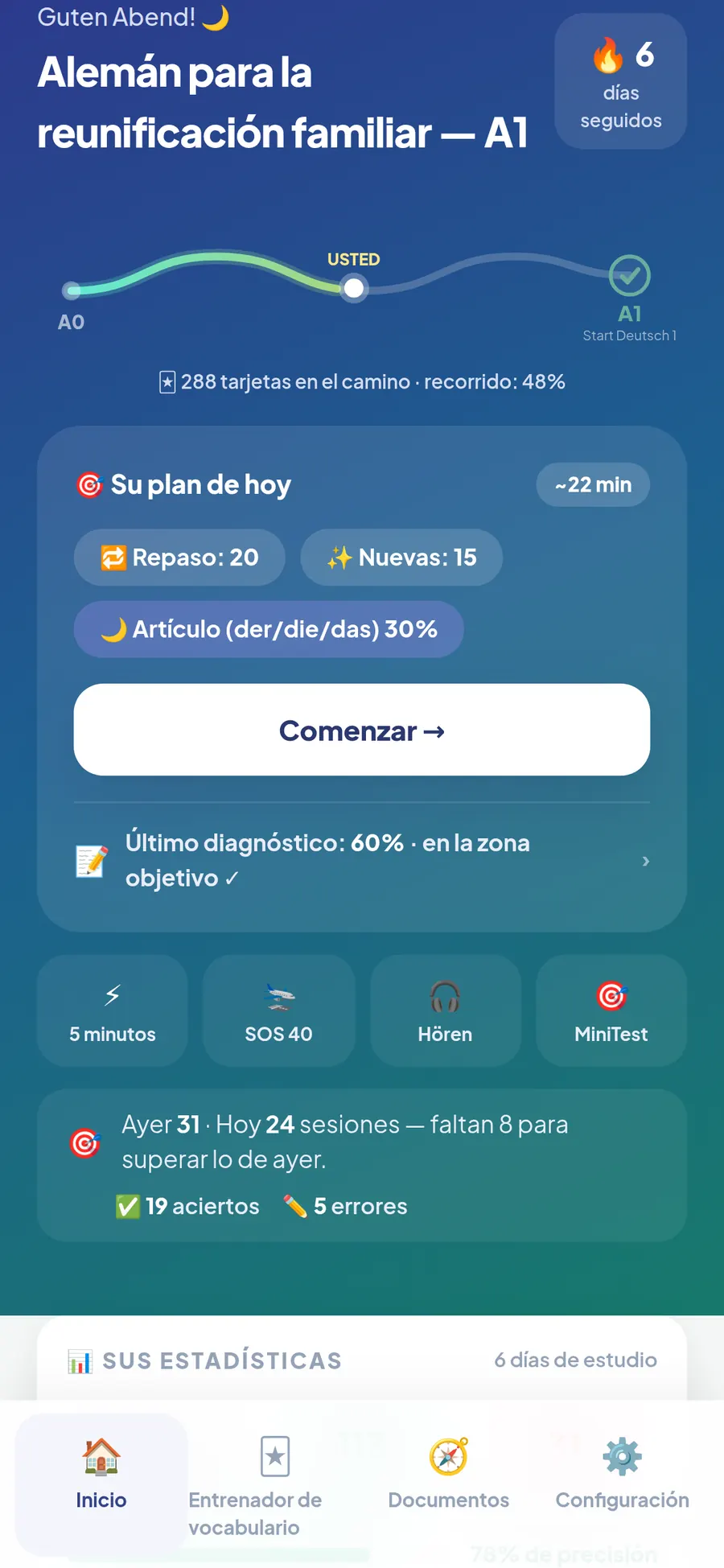Open the Configuración tab
The width and height of the screenshot is (724, 1568).
(x=623, y=1485)
